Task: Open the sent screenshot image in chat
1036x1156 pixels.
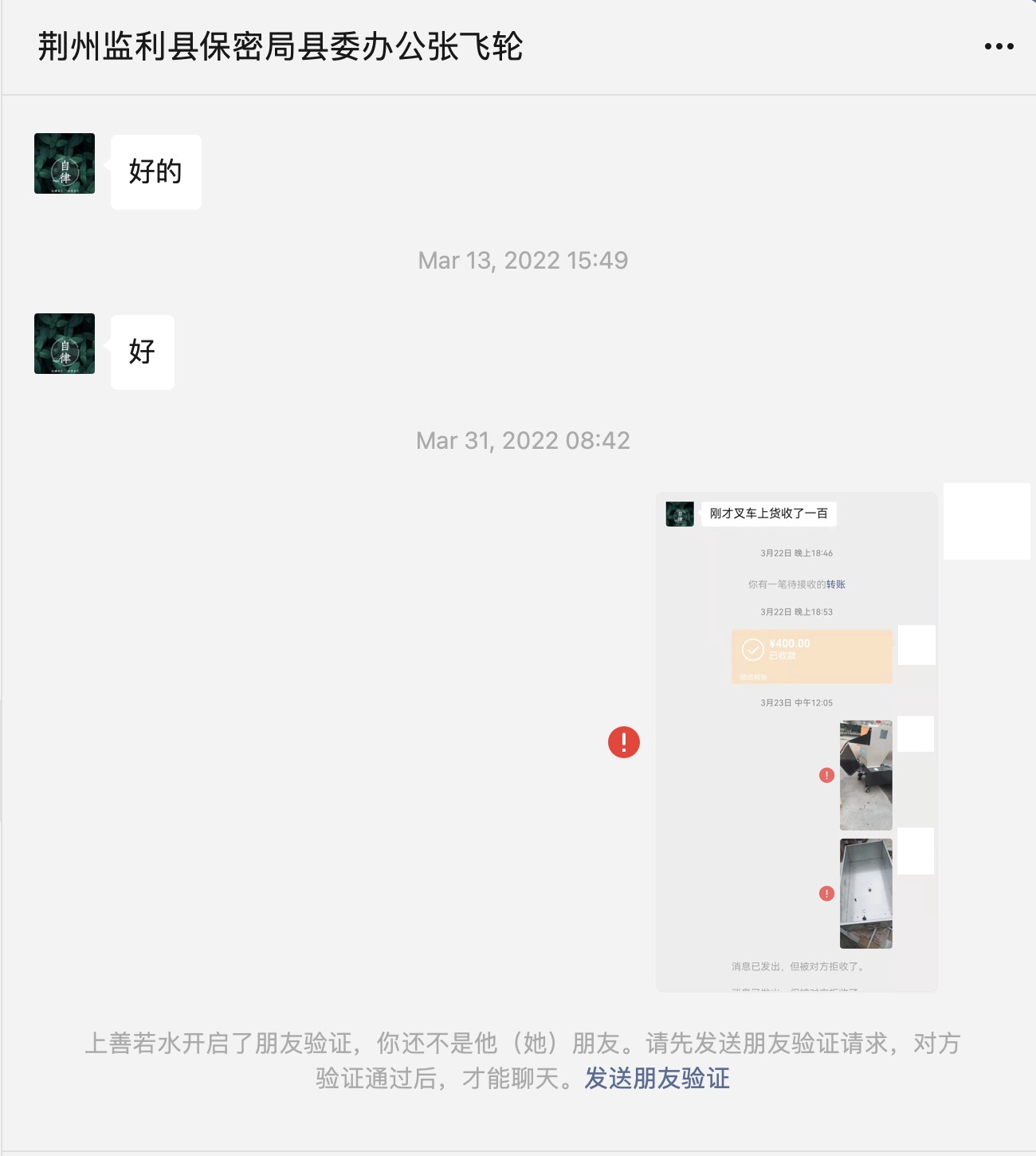Action: tap(795, 741)
